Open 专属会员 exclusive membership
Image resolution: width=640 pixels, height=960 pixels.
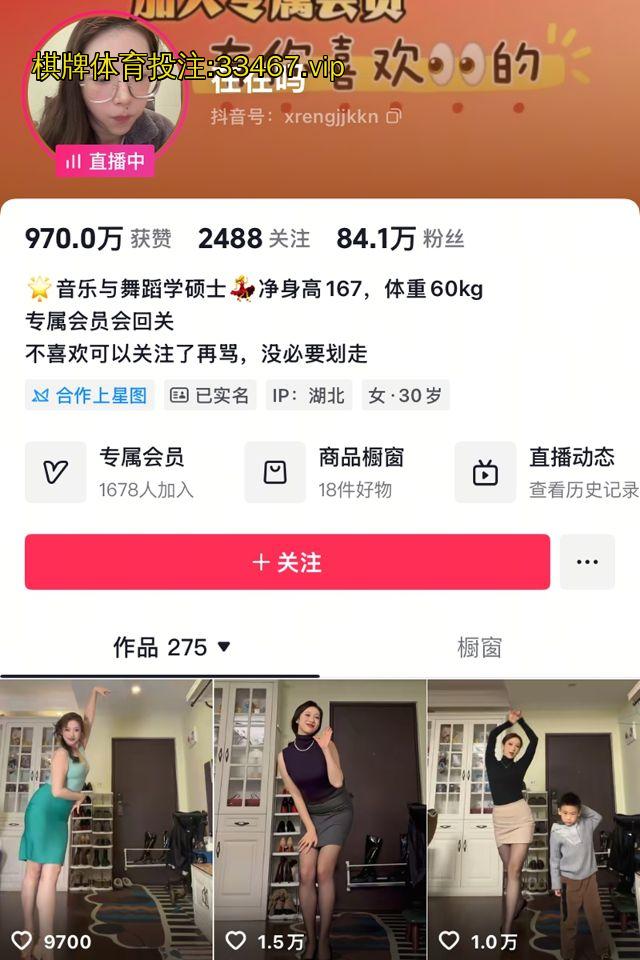(x=110, y=472)
